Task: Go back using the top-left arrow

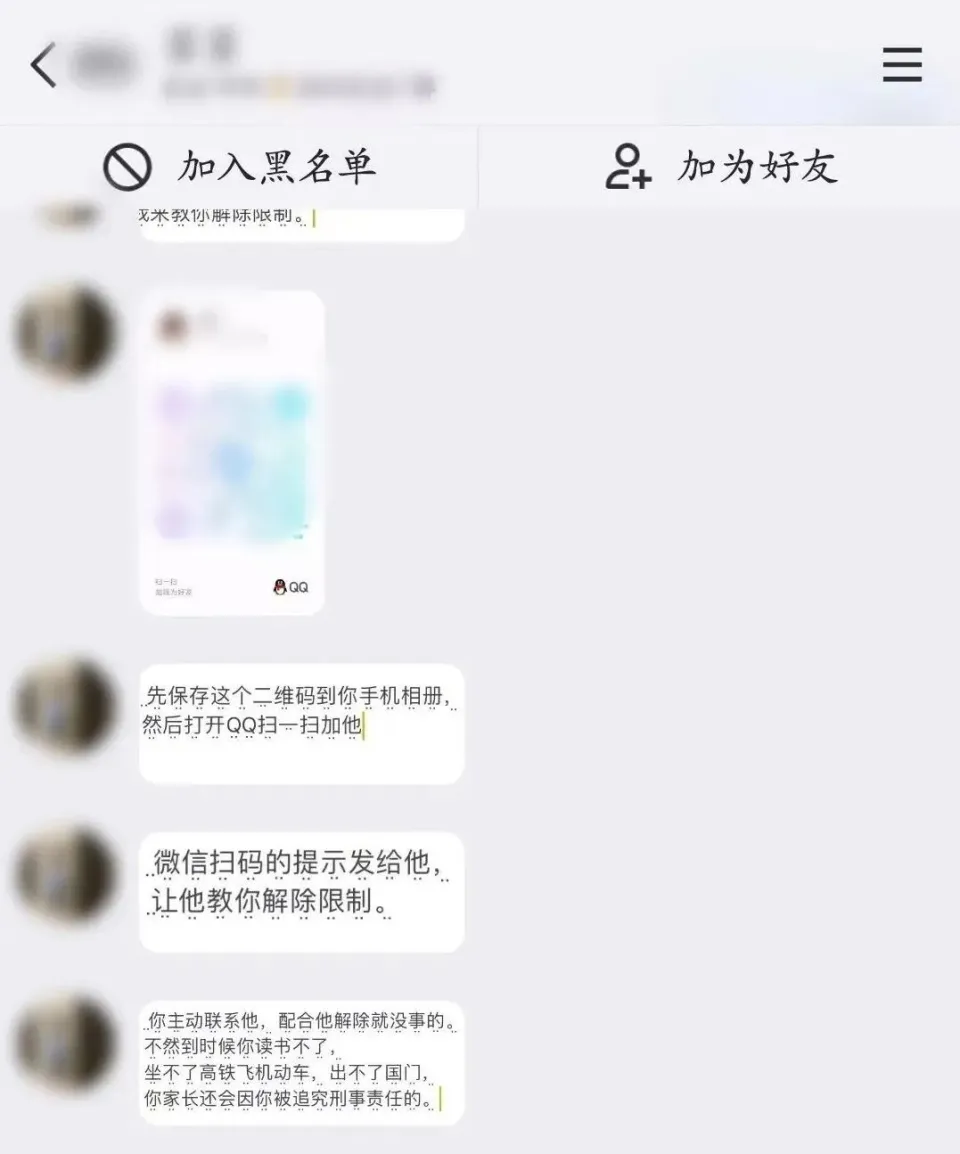Action: click(x=42, y=66)
